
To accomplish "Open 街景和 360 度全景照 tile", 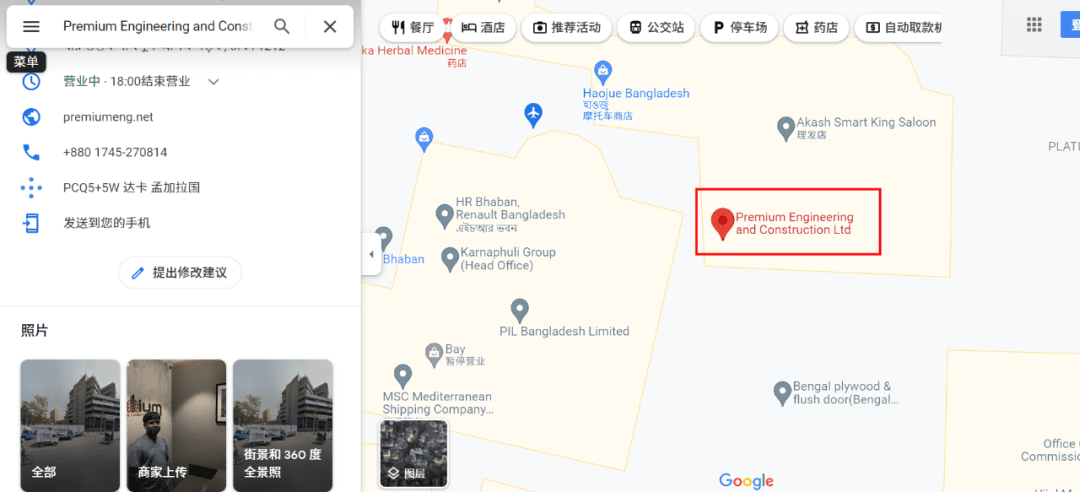I will (283, 425).
